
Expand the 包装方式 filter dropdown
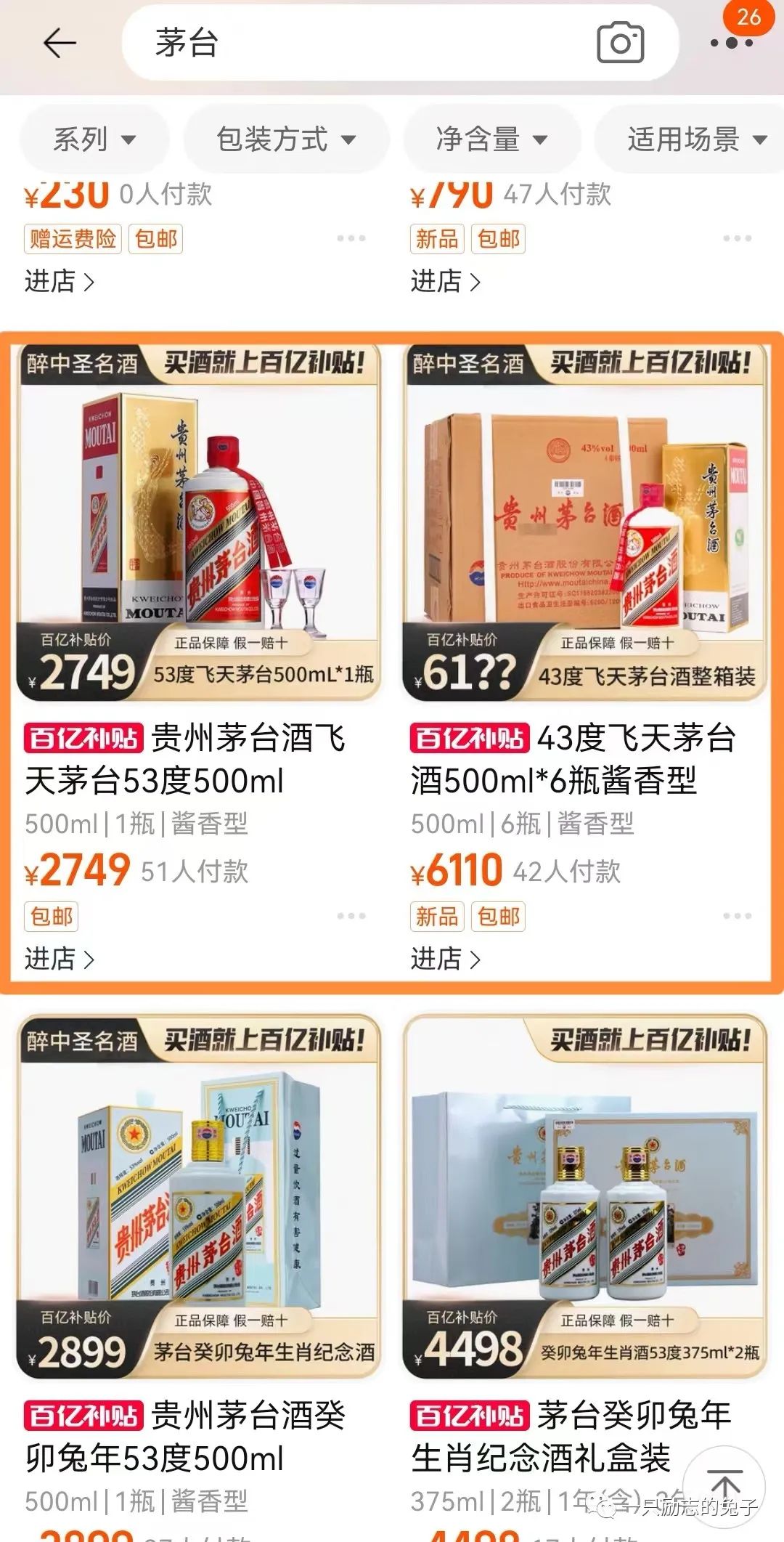coord(286,139)
